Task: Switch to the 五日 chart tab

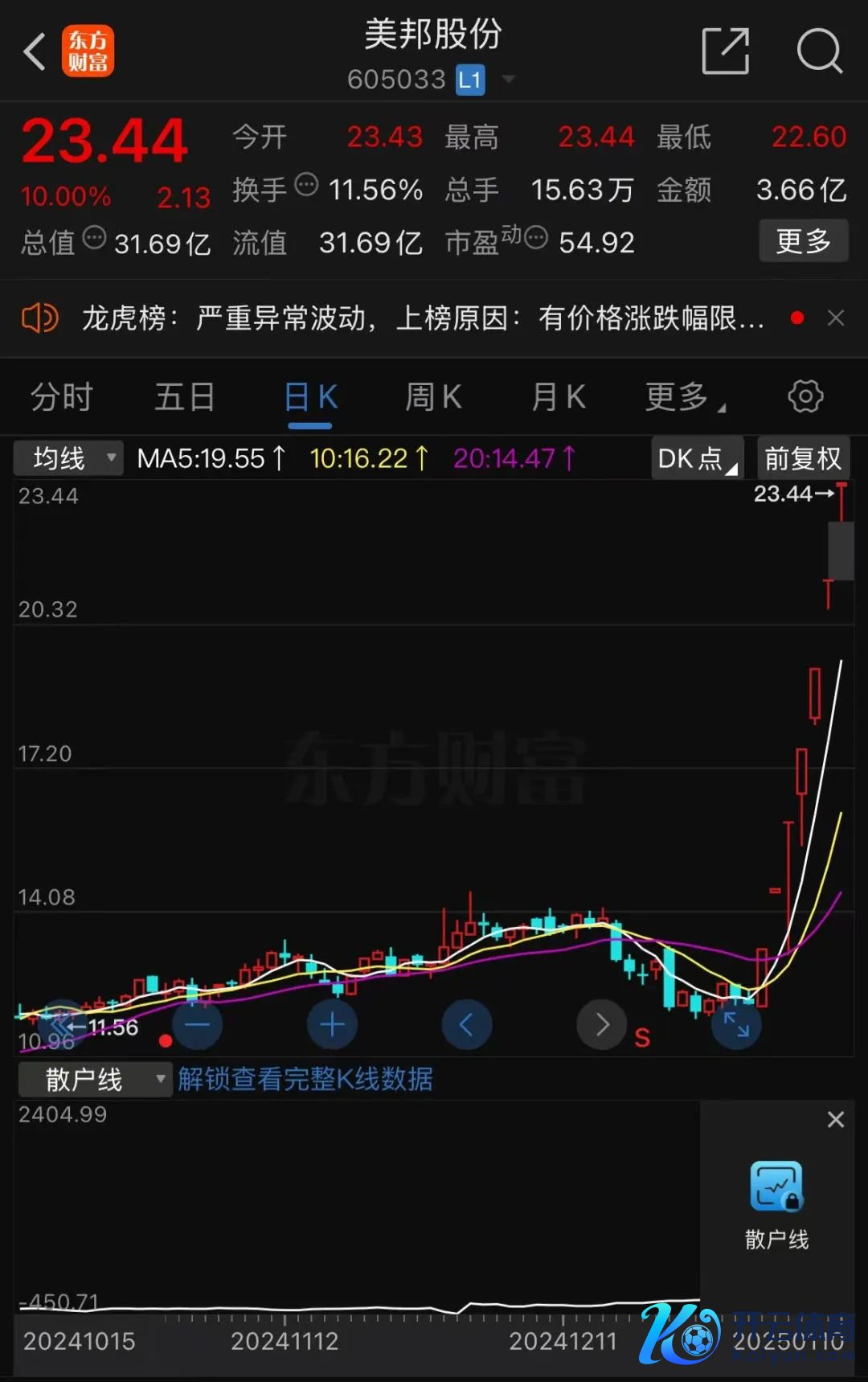Action: pyautogui.click(x=185, y=397)
